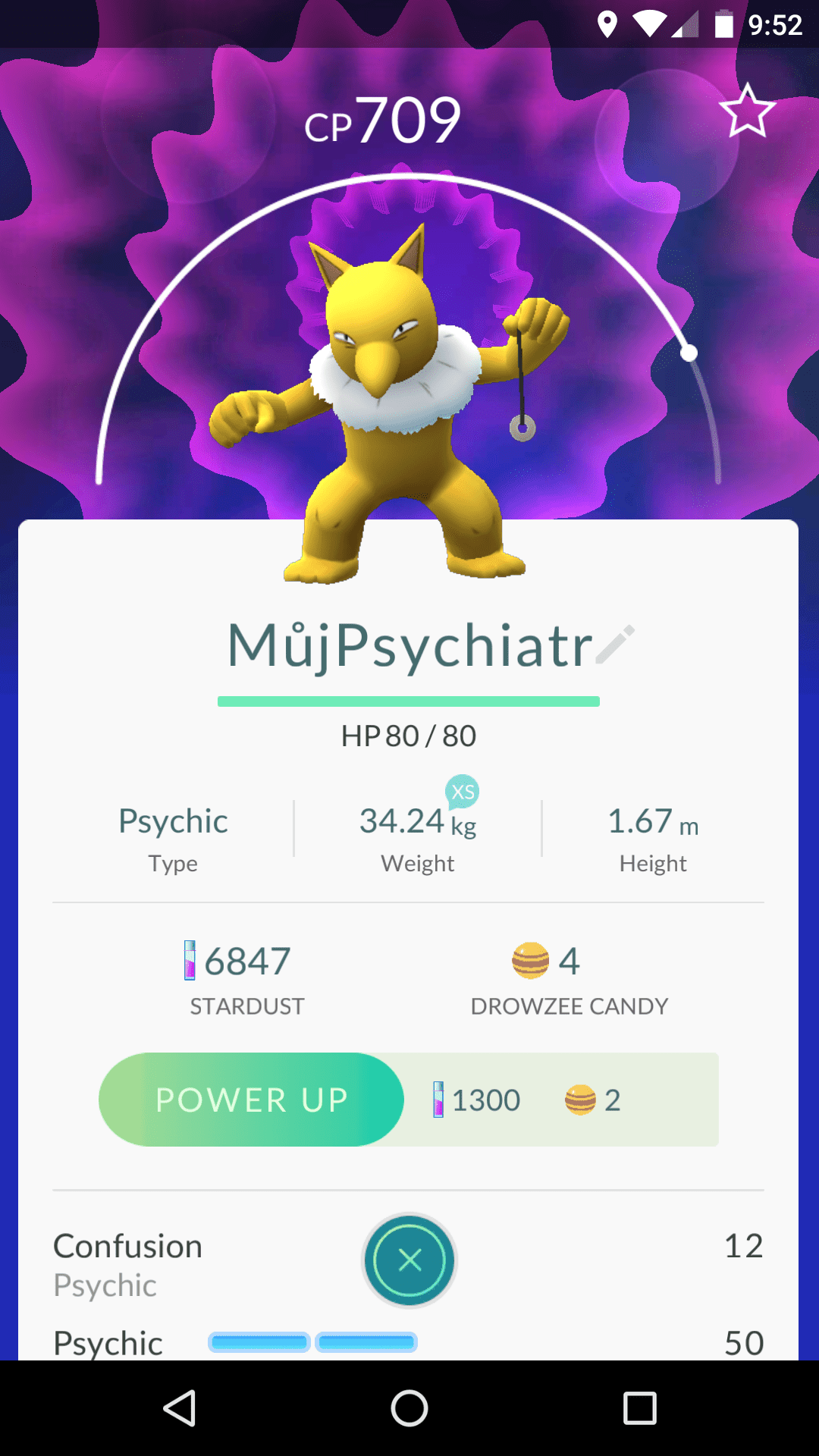Edit the nickname MůjPsychiatr with the pencil
The image size is (819, 1456).
pos(615,645)
